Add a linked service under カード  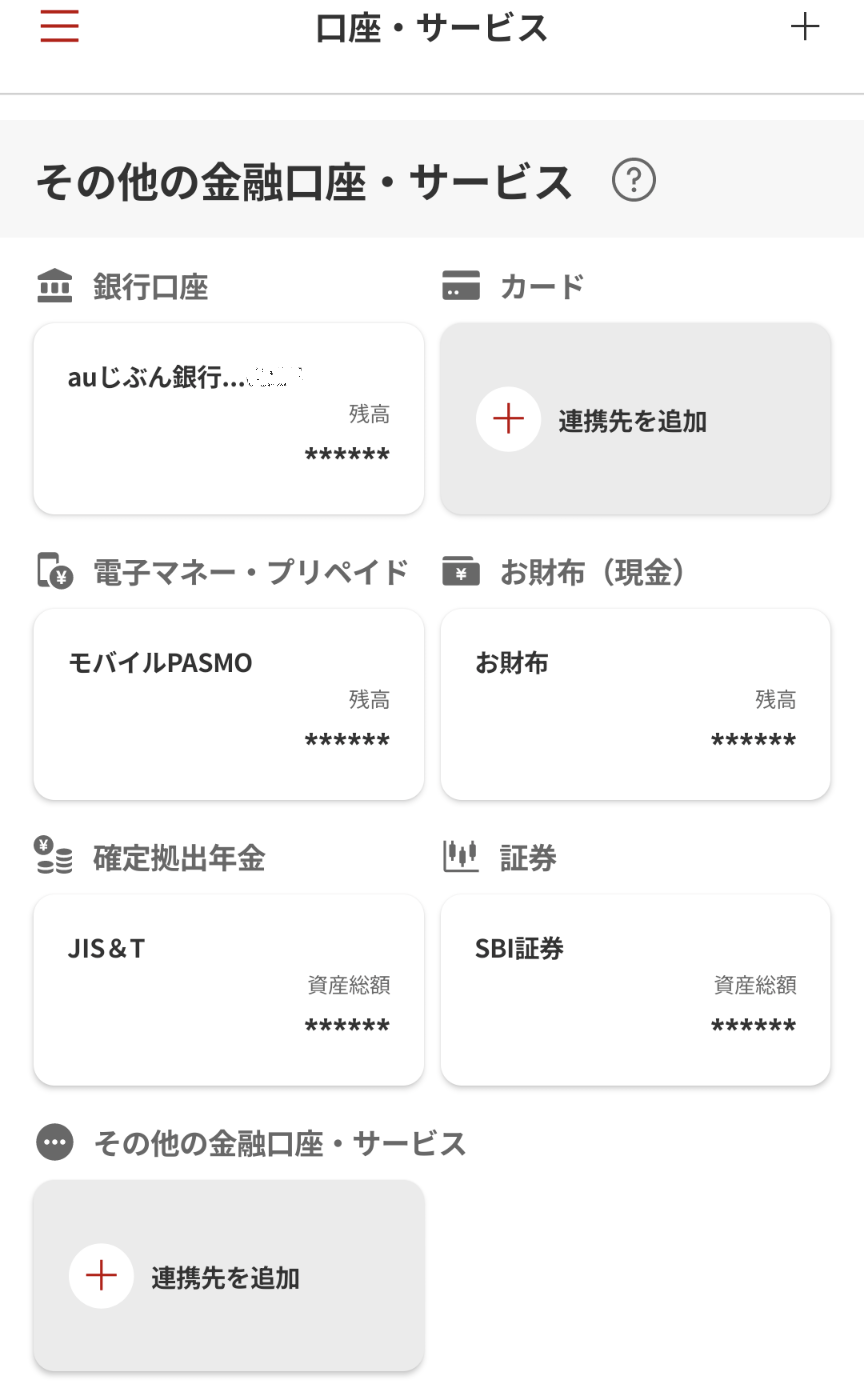[x=635, y=418]
